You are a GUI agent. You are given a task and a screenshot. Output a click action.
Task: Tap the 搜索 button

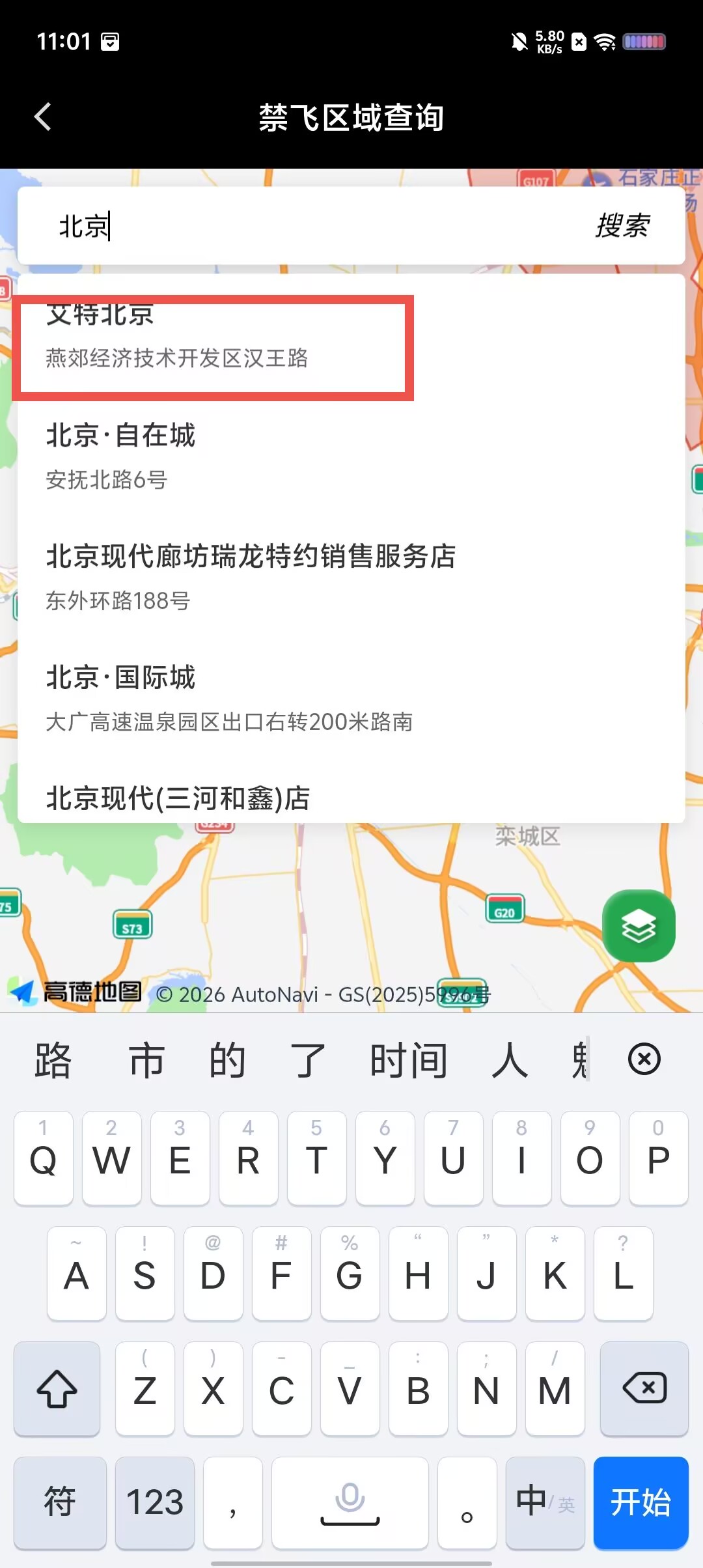[622, 226]
